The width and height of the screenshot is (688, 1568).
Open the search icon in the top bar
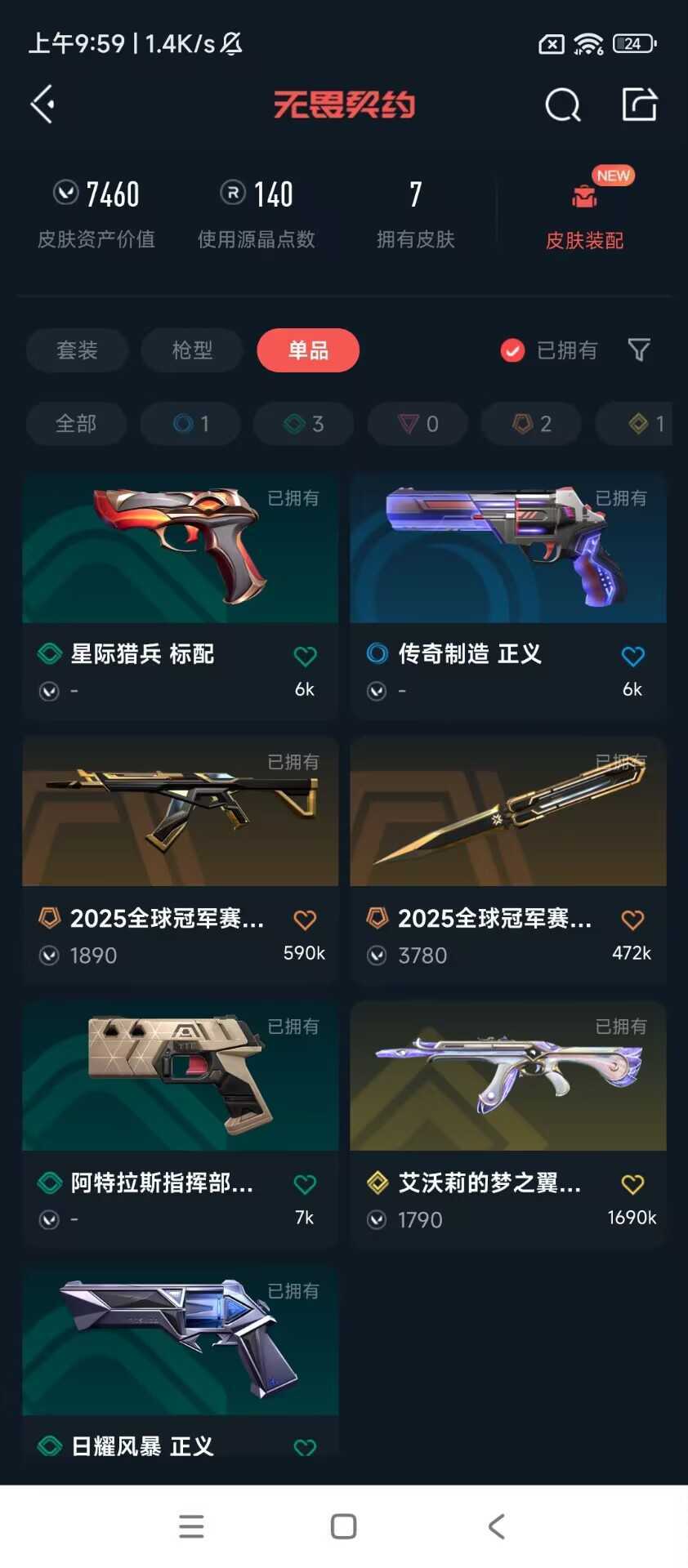pos(562,105)
